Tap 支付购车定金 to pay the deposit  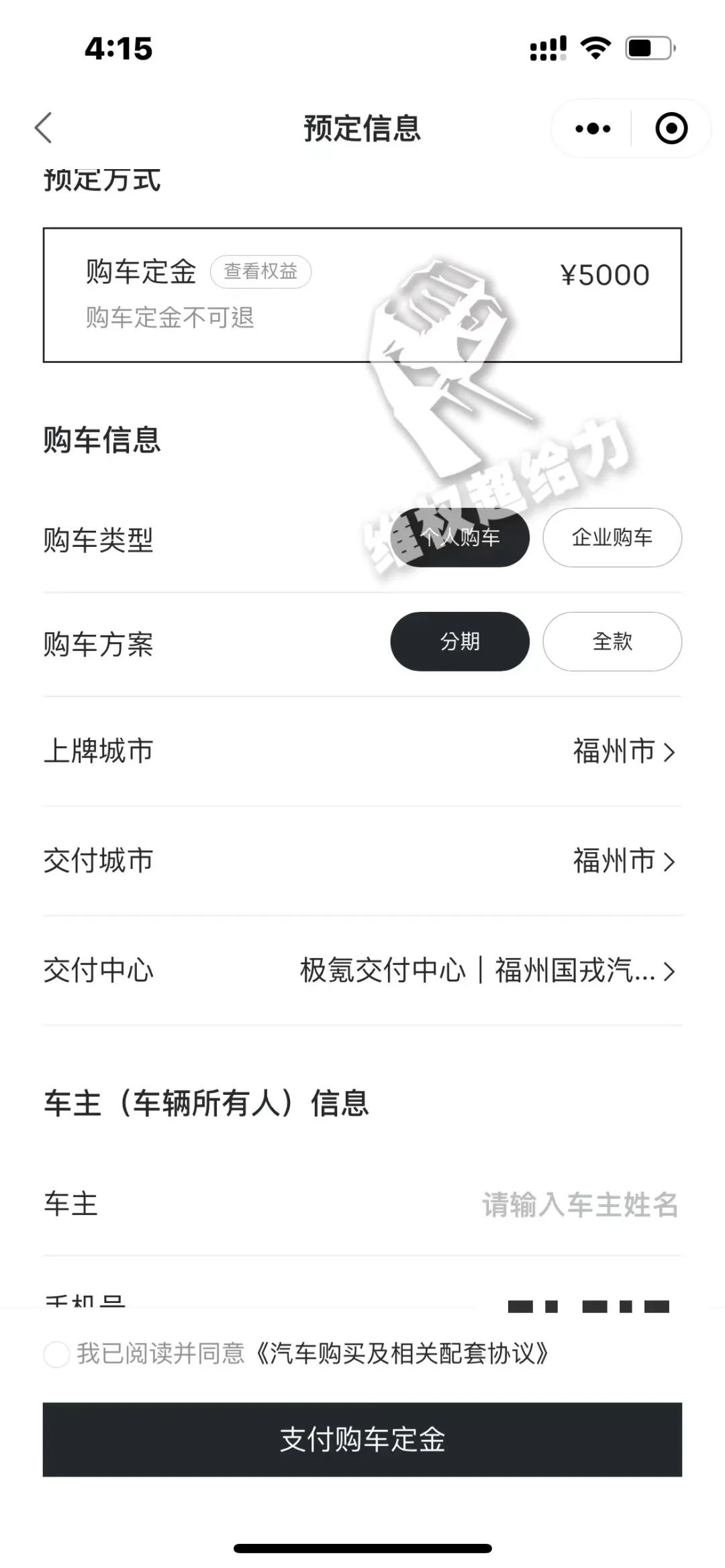pos(362,1440)
